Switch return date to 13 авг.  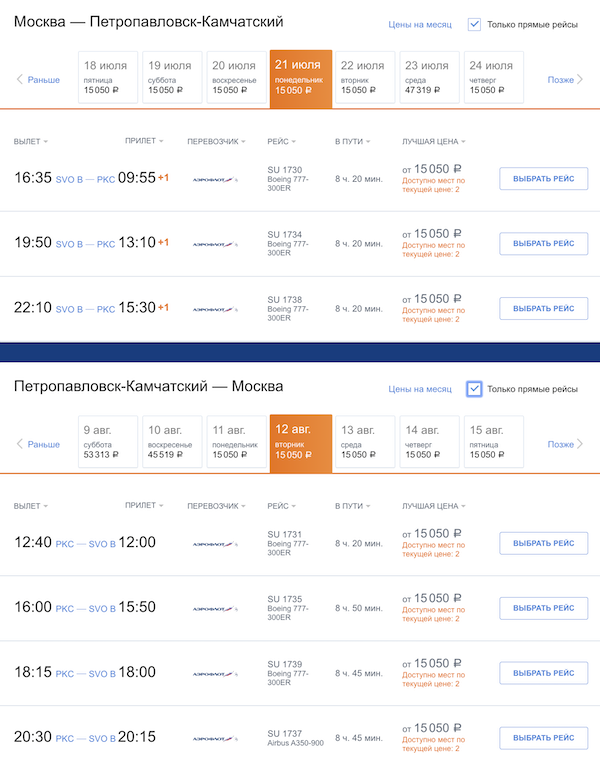pos(366,441)
